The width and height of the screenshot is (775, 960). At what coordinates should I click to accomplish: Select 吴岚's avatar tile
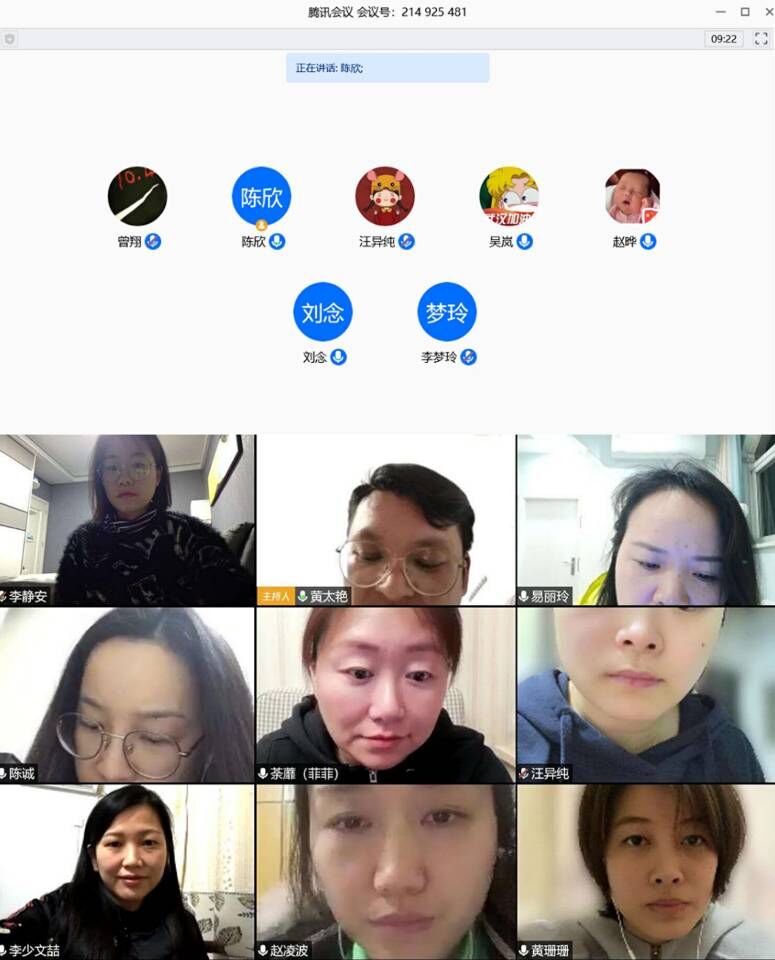(509, 196)
